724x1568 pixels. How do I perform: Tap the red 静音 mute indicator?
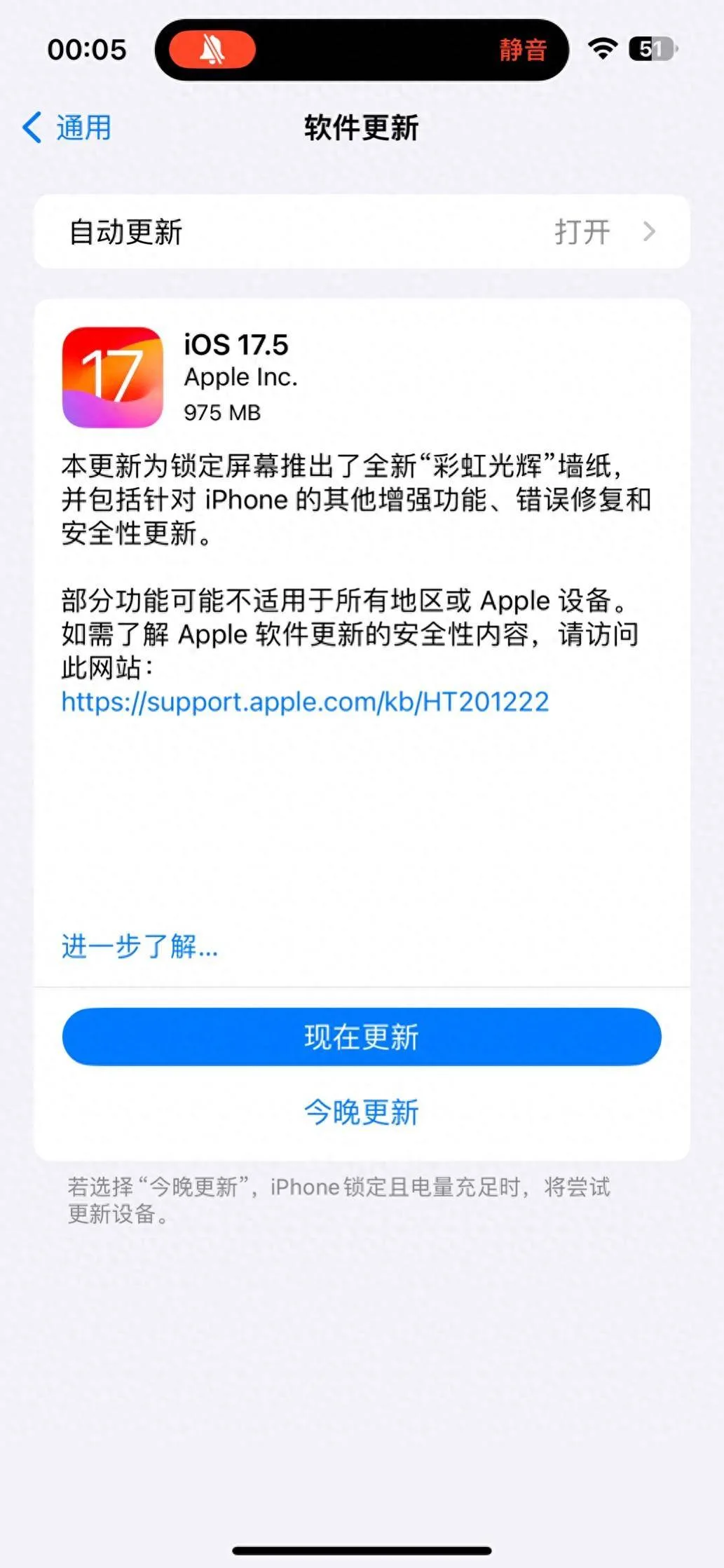pyautogui.click(x=523, y=49)
